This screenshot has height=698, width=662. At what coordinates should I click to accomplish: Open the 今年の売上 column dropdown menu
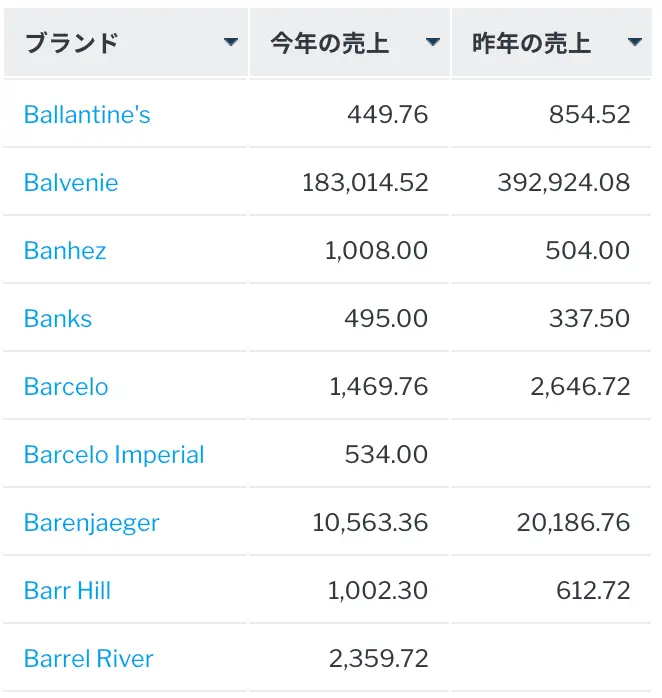(x=432, y=43)
